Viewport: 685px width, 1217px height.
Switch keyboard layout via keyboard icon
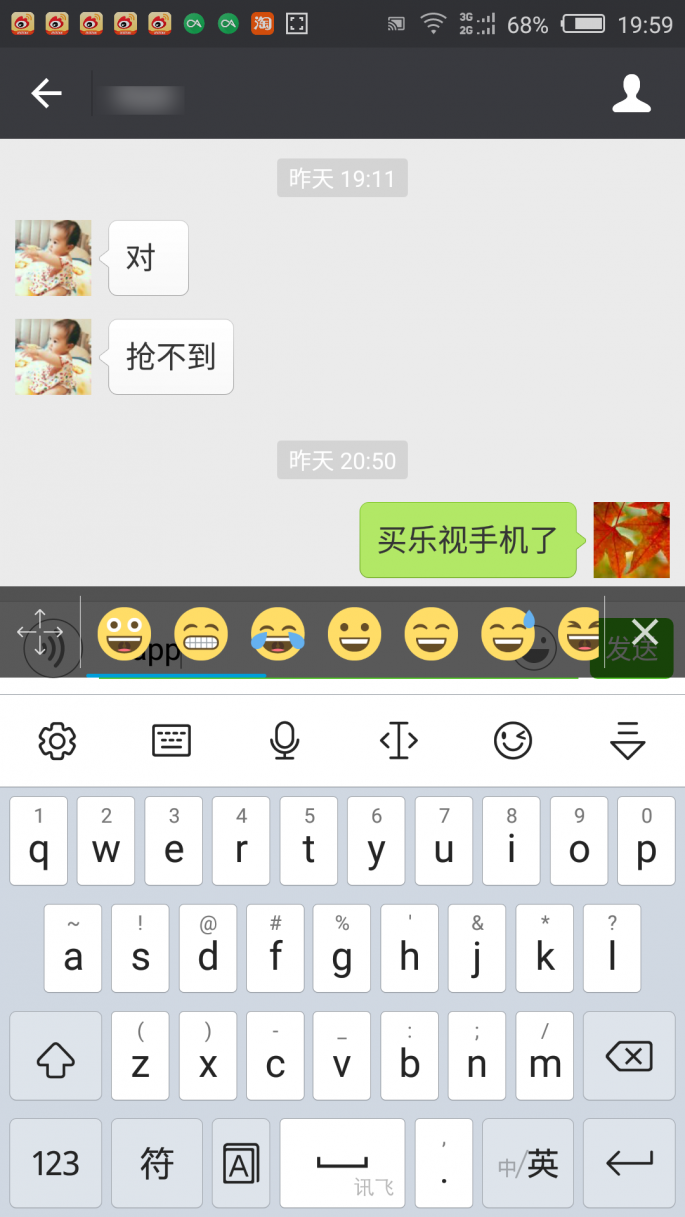tap(171, 741)
